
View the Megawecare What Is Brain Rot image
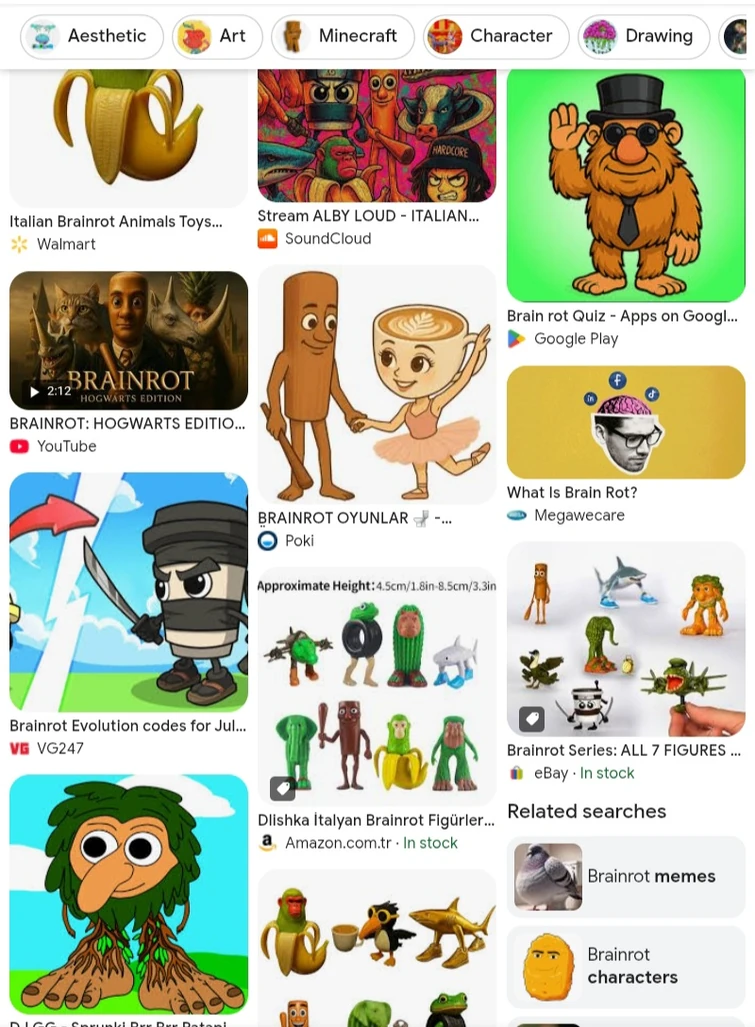coord(625,422)
